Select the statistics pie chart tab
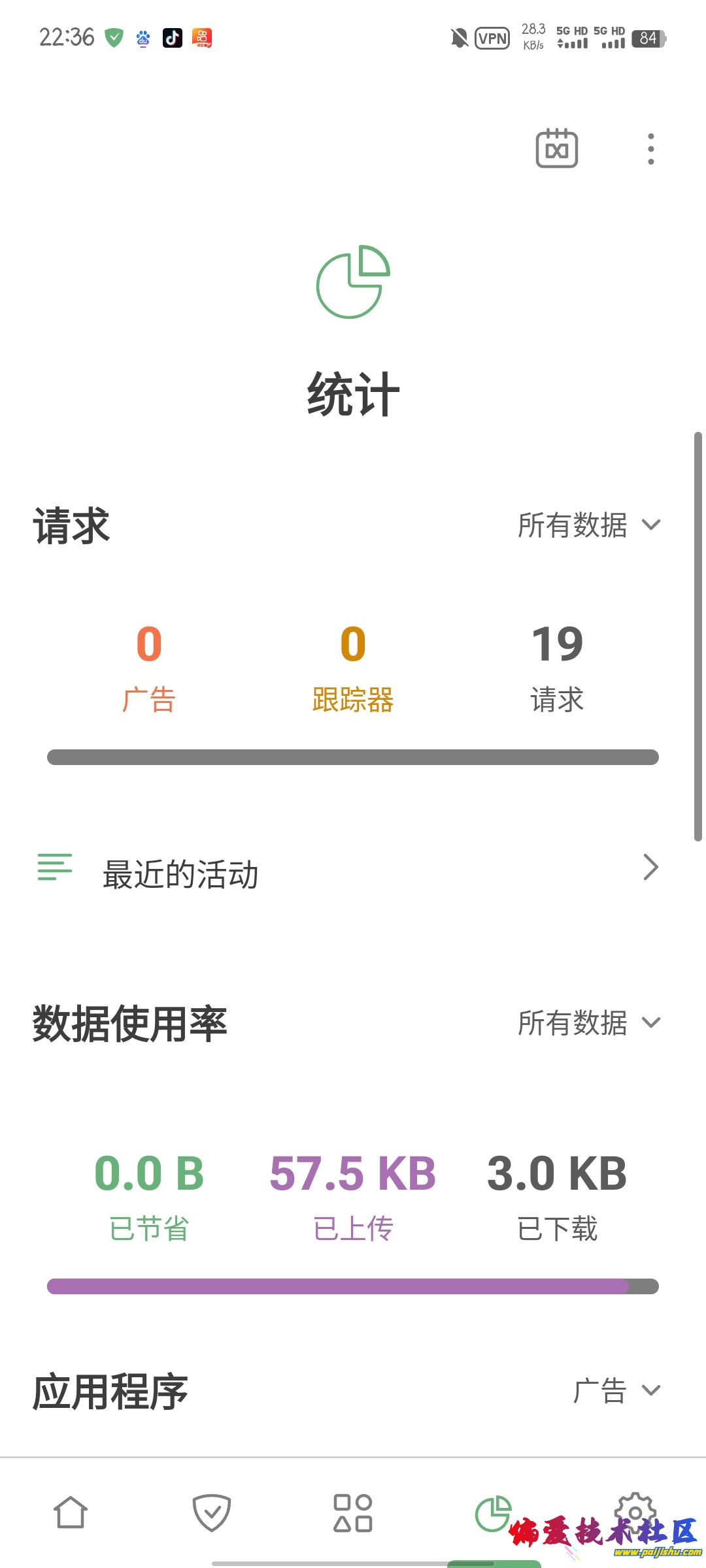 493,1513
